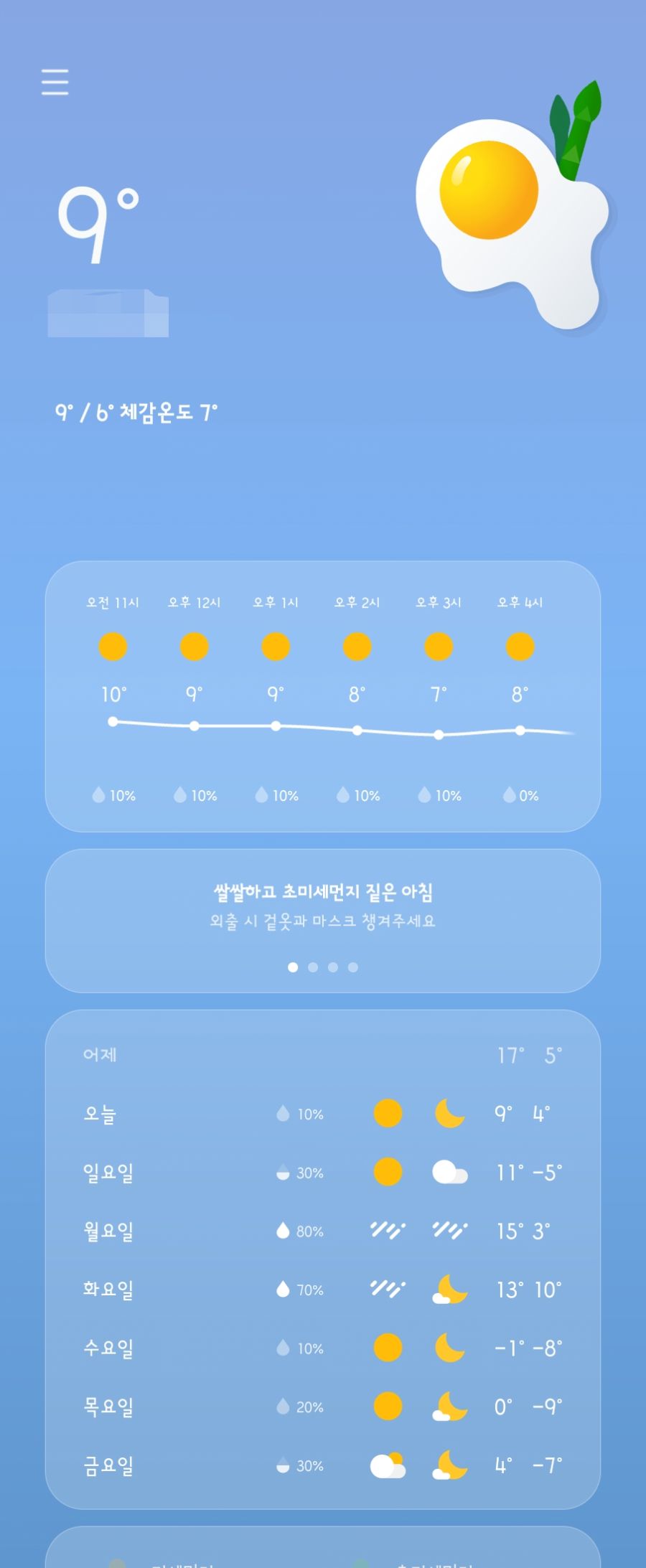Click the cloud icon in the 일요일 row
Screen dimensions: 646x1568
[451, 1173]
